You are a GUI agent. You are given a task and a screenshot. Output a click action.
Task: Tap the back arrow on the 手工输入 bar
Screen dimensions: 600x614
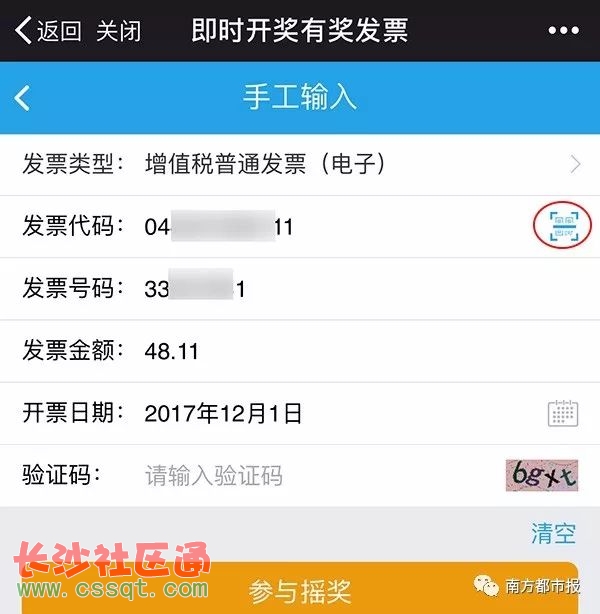[24, 98]
